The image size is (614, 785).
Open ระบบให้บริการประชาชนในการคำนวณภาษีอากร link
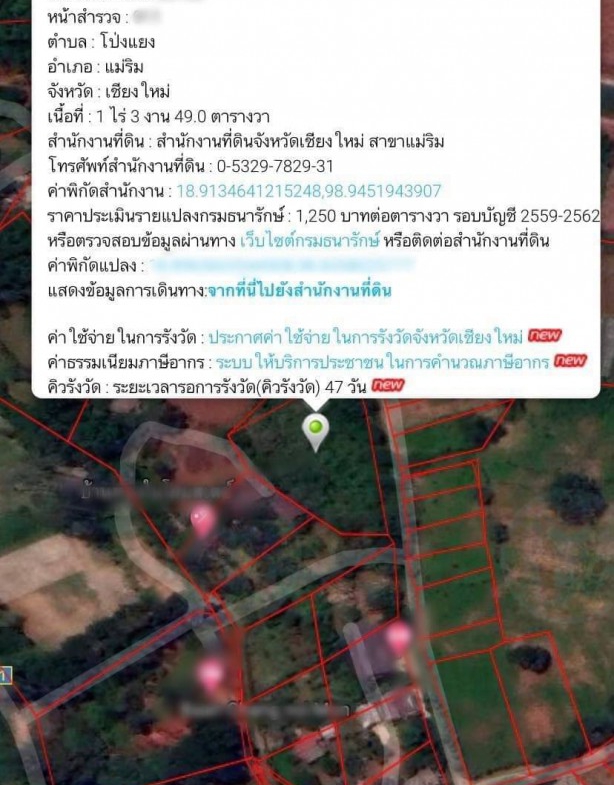coord(381,362)
